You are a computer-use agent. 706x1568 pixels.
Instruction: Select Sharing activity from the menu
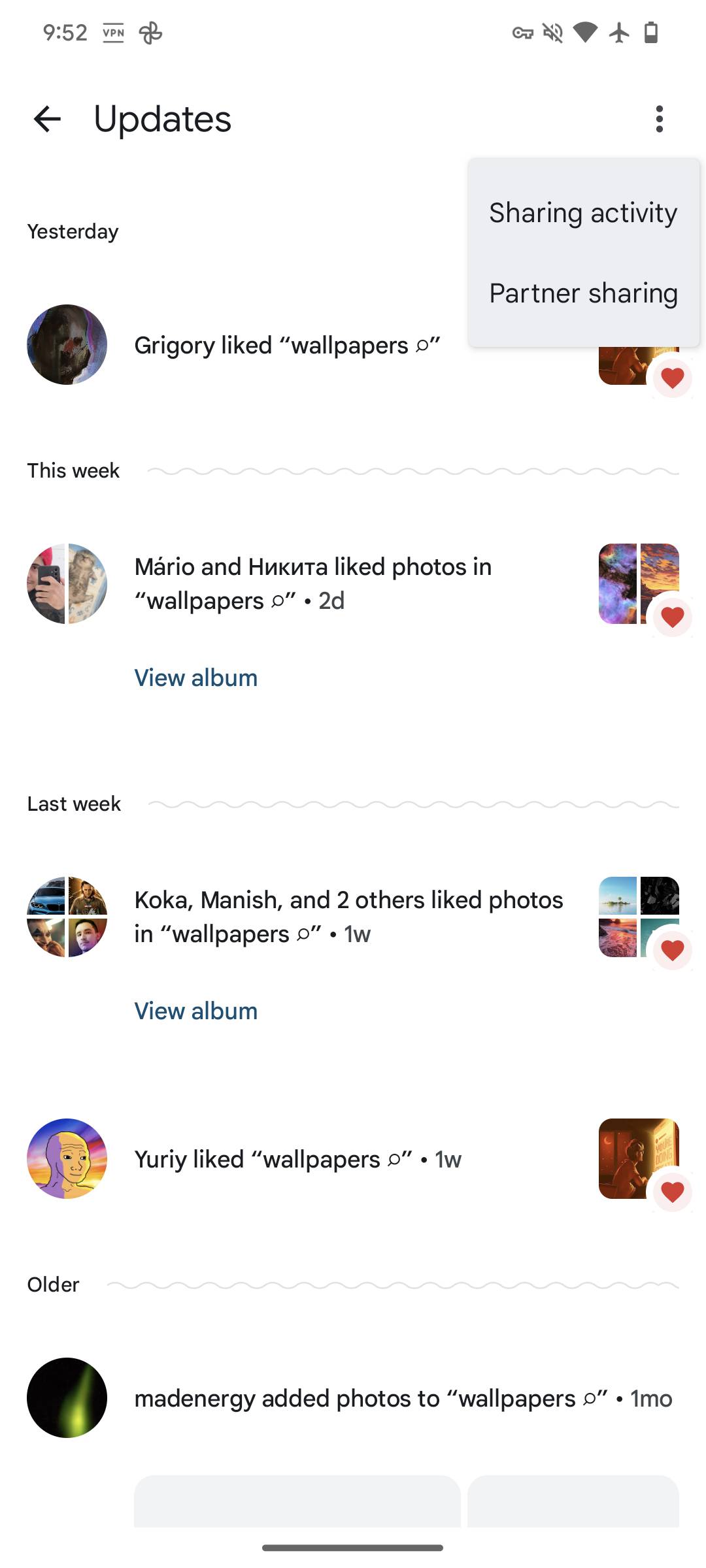582,213
